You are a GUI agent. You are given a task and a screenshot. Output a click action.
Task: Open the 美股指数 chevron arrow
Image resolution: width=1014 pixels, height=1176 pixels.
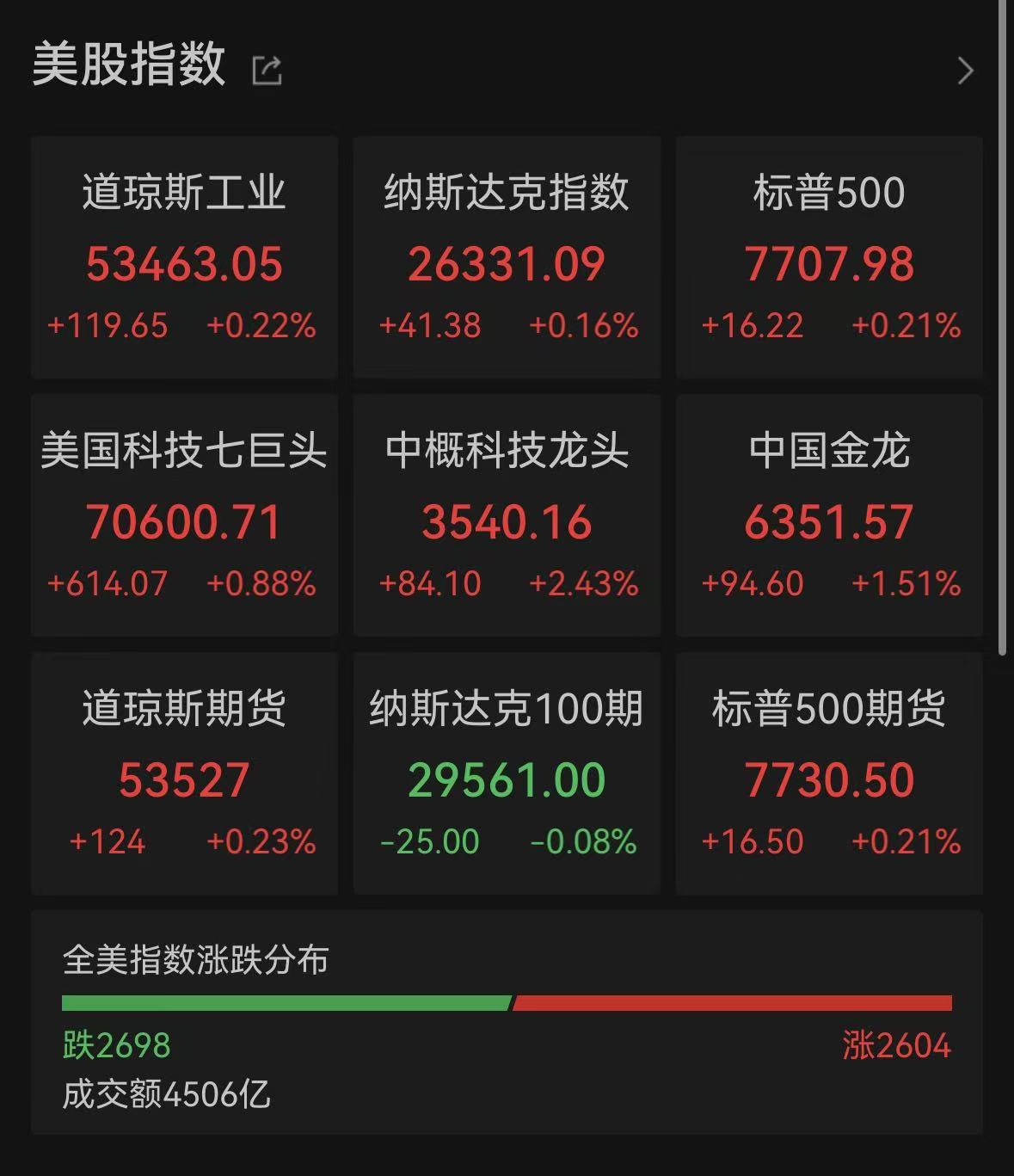(965, 71)
